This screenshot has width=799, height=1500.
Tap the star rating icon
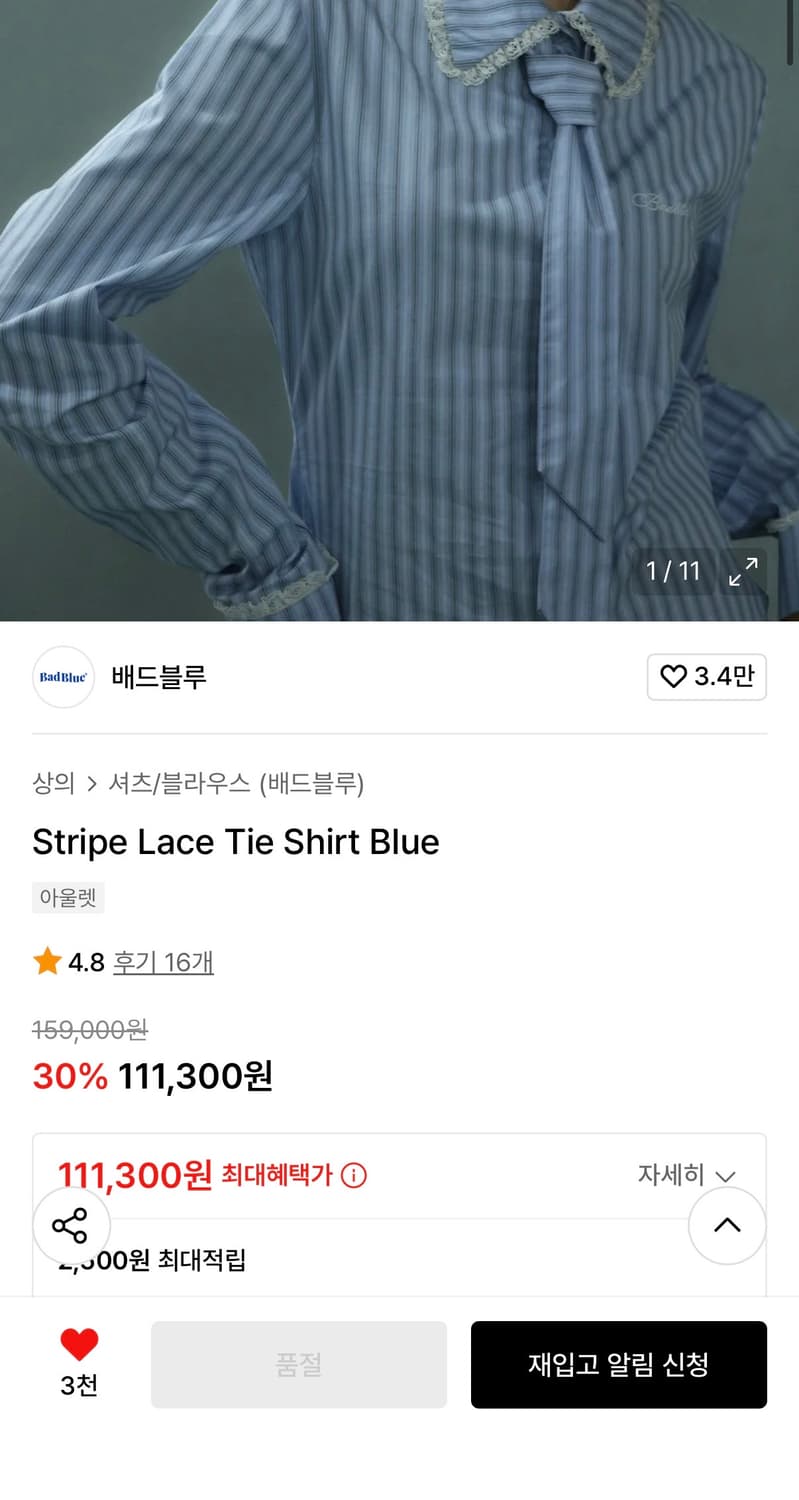[x=45, y=961]
